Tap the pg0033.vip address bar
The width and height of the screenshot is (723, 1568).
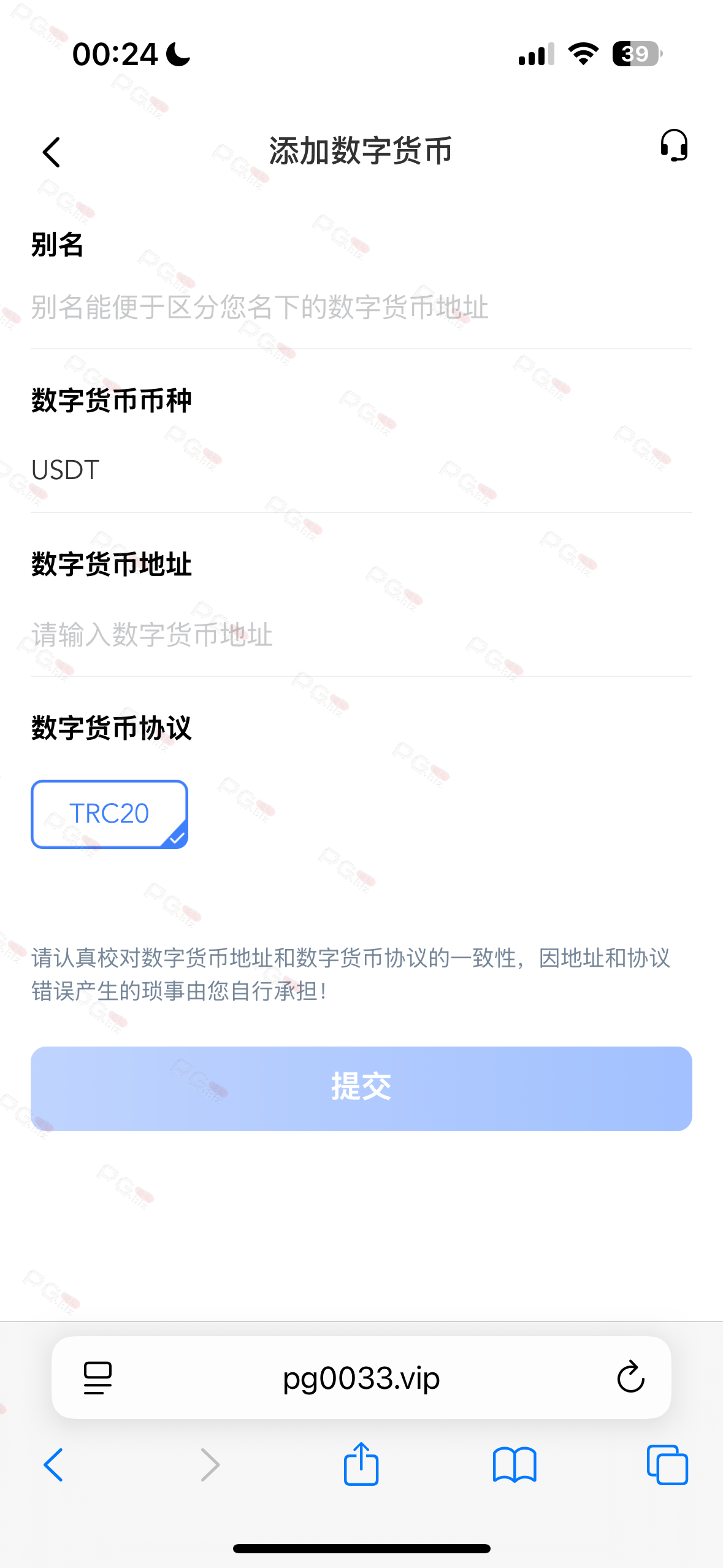[x=361, y=1378]
